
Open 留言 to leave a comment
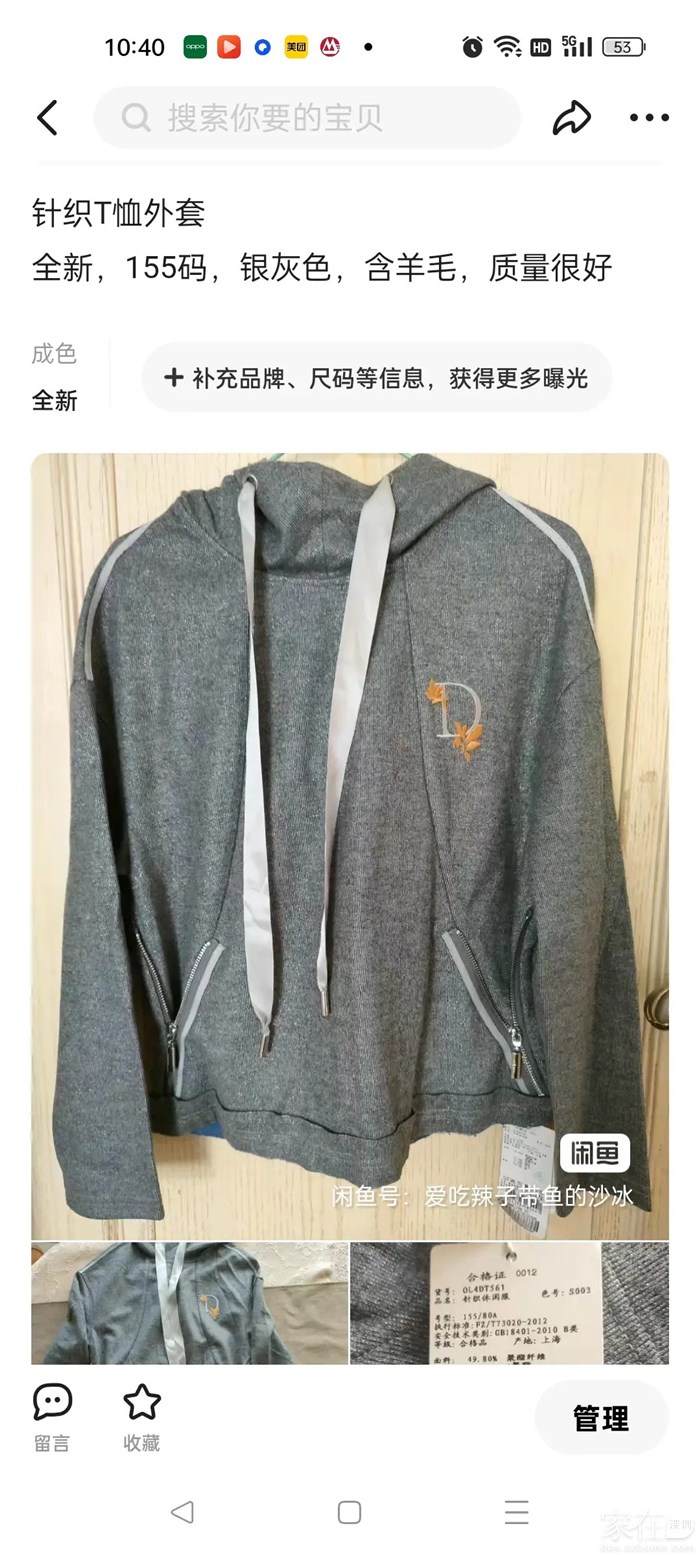52,1417
